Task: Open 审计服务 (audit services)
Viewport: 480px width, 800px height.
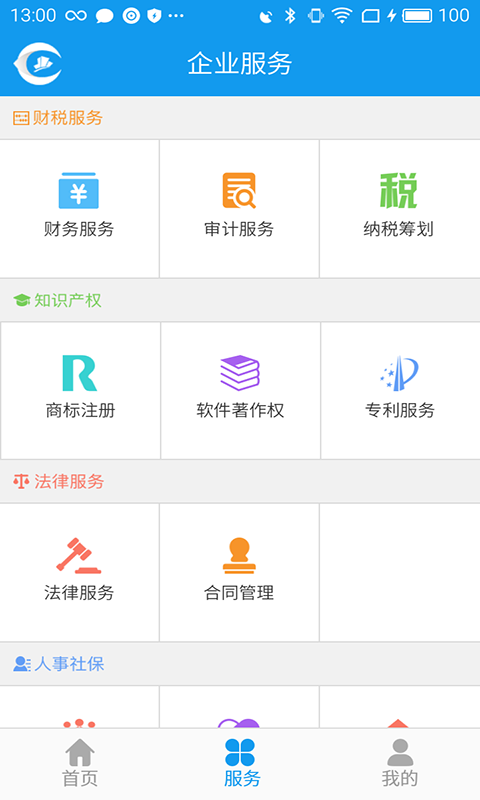Action: [x=239, y=209]
